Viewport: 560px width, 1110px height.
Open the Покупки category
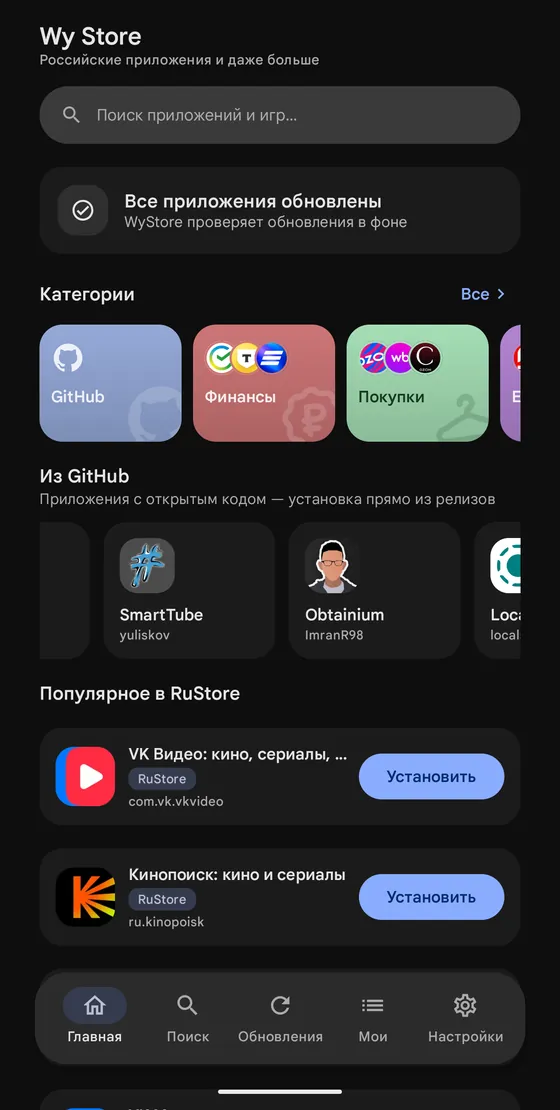418,383
